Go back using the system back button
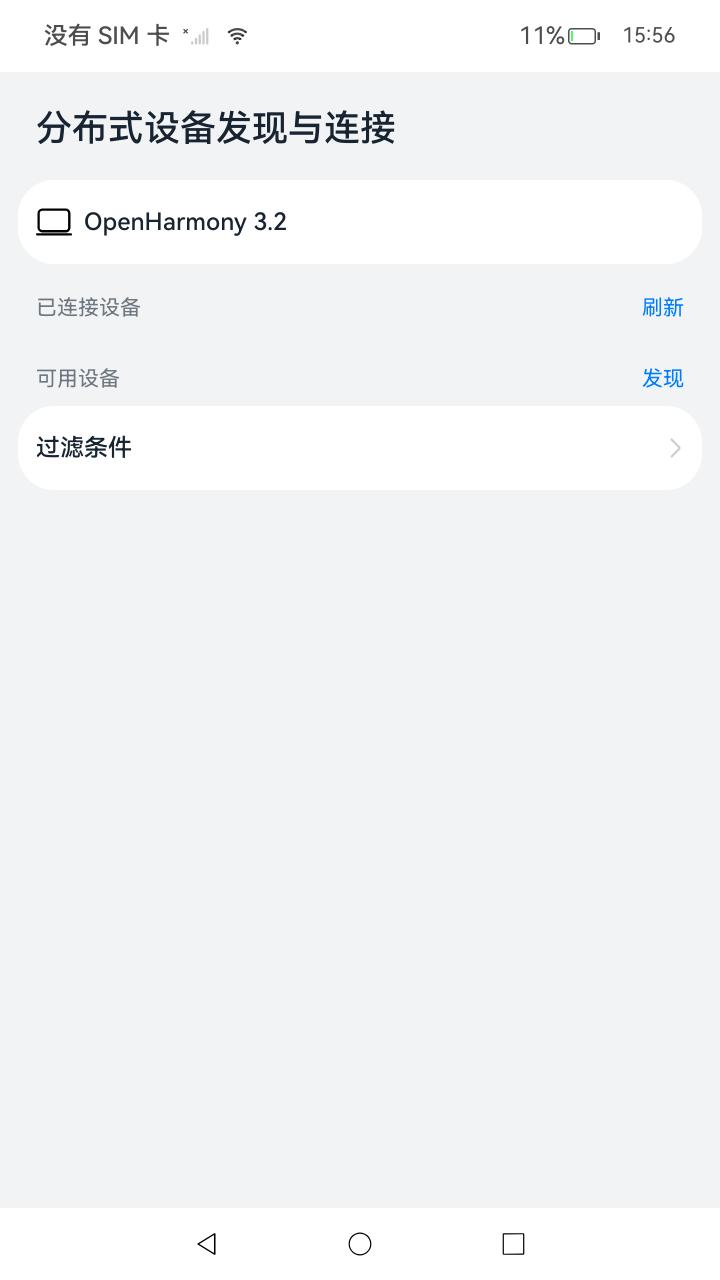 coord(207,1243)
